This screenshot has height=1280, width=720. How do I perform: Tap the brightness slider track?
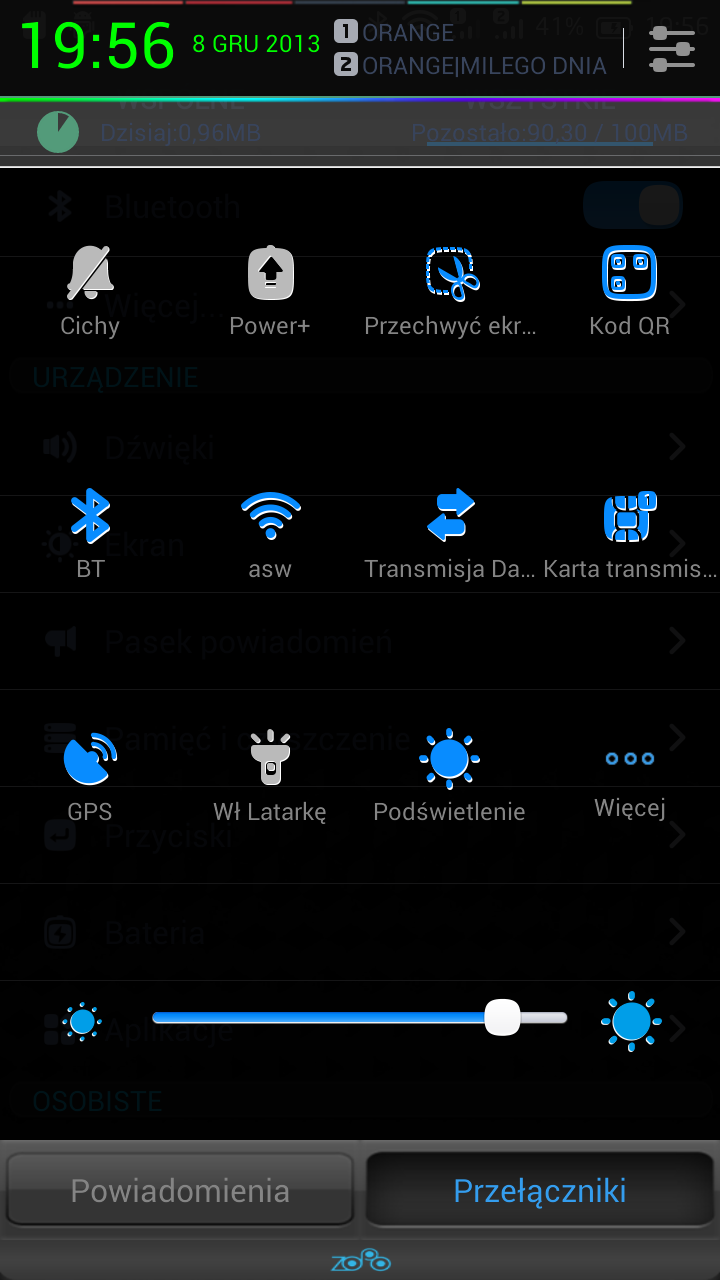330,1018
